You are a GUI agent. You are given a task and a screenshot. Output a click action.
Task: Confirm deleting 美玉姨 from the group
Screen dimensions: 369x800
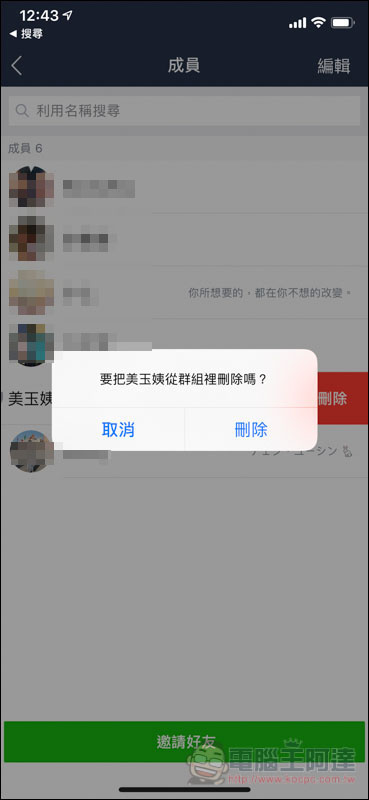click(251, 429)
